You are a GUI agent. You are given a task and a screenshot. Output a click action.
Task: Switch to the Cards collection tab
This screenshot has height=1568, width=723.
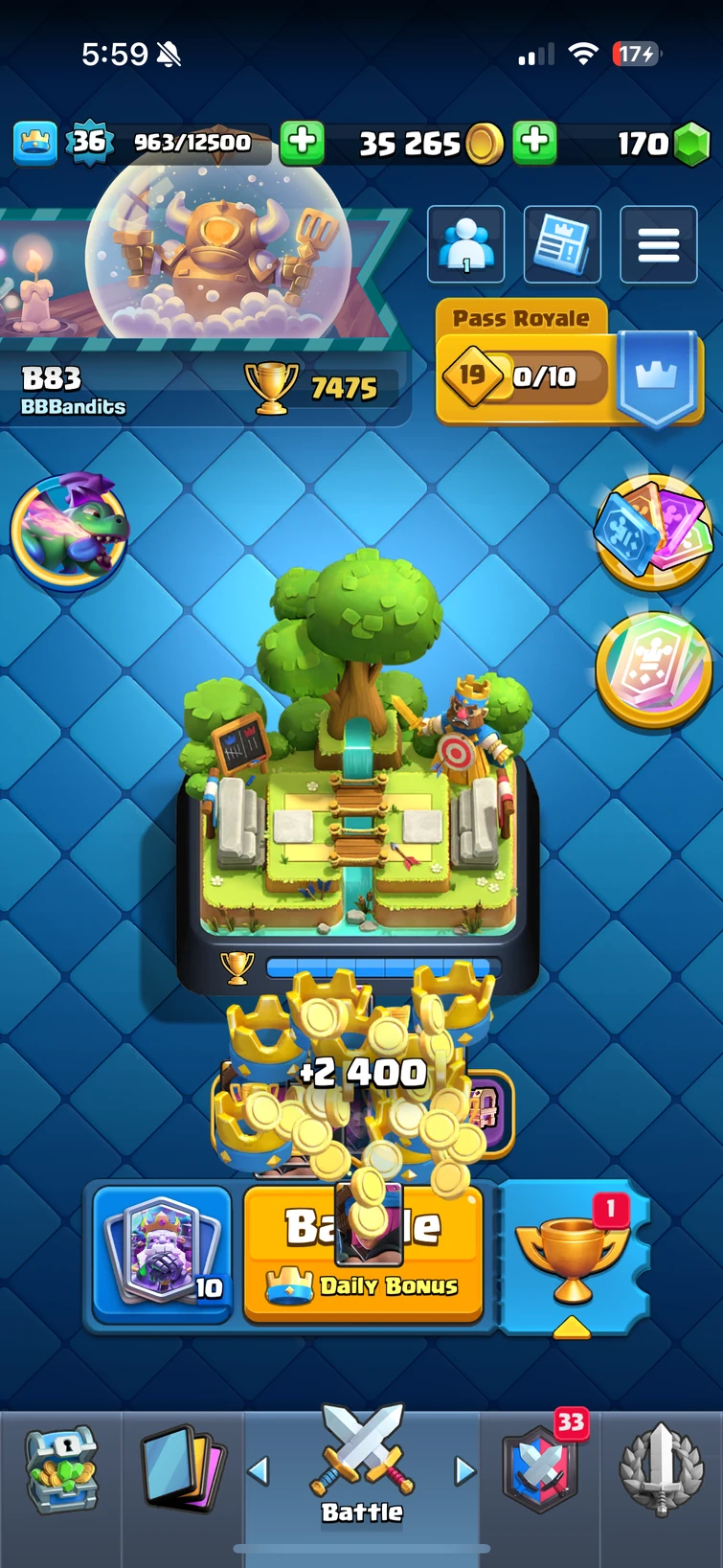pos(183,1470)
